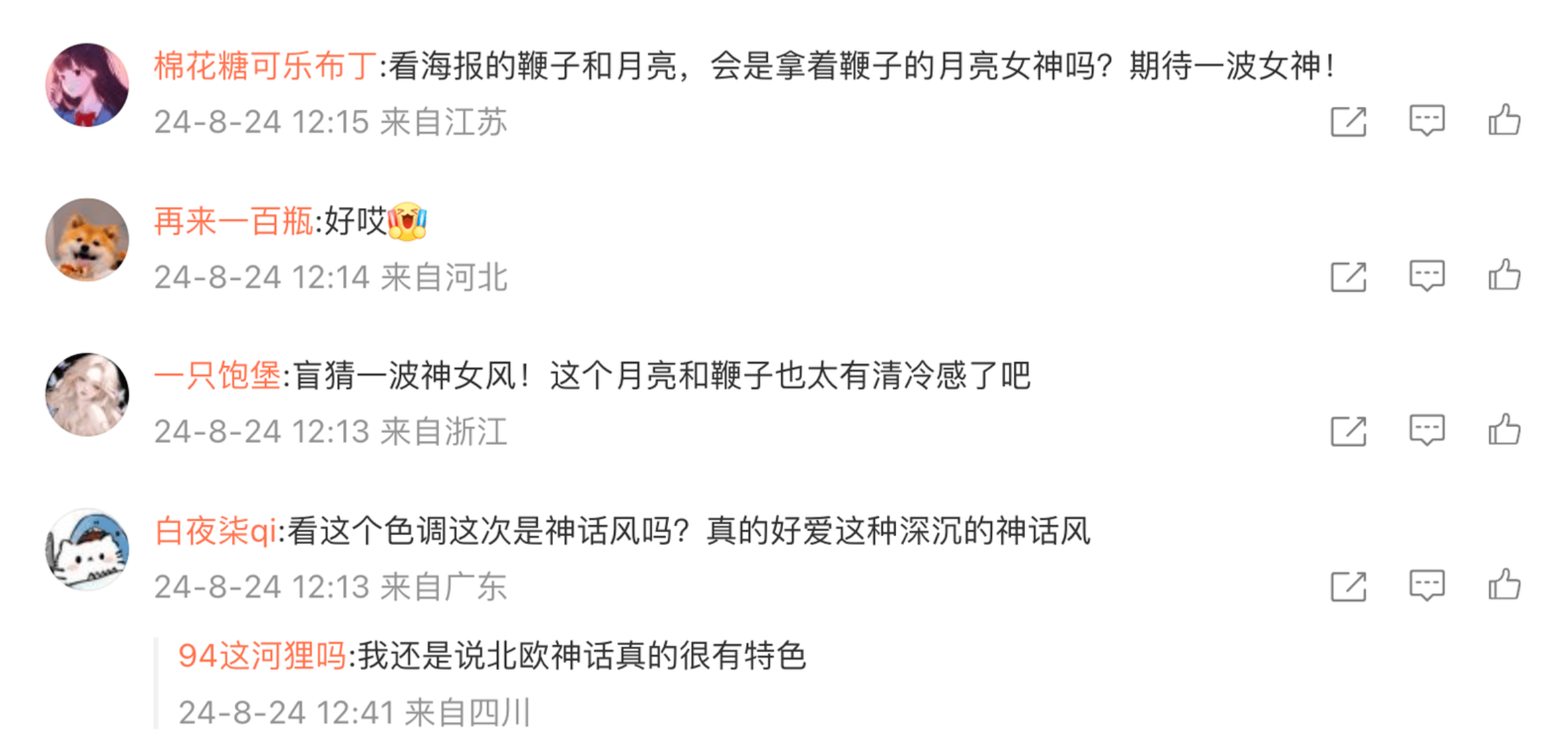Image resolution: width=1568 pixels, height=755 pixels.
Task: Share 一只饱堡's comment
Action: (x=1348, y=431)
